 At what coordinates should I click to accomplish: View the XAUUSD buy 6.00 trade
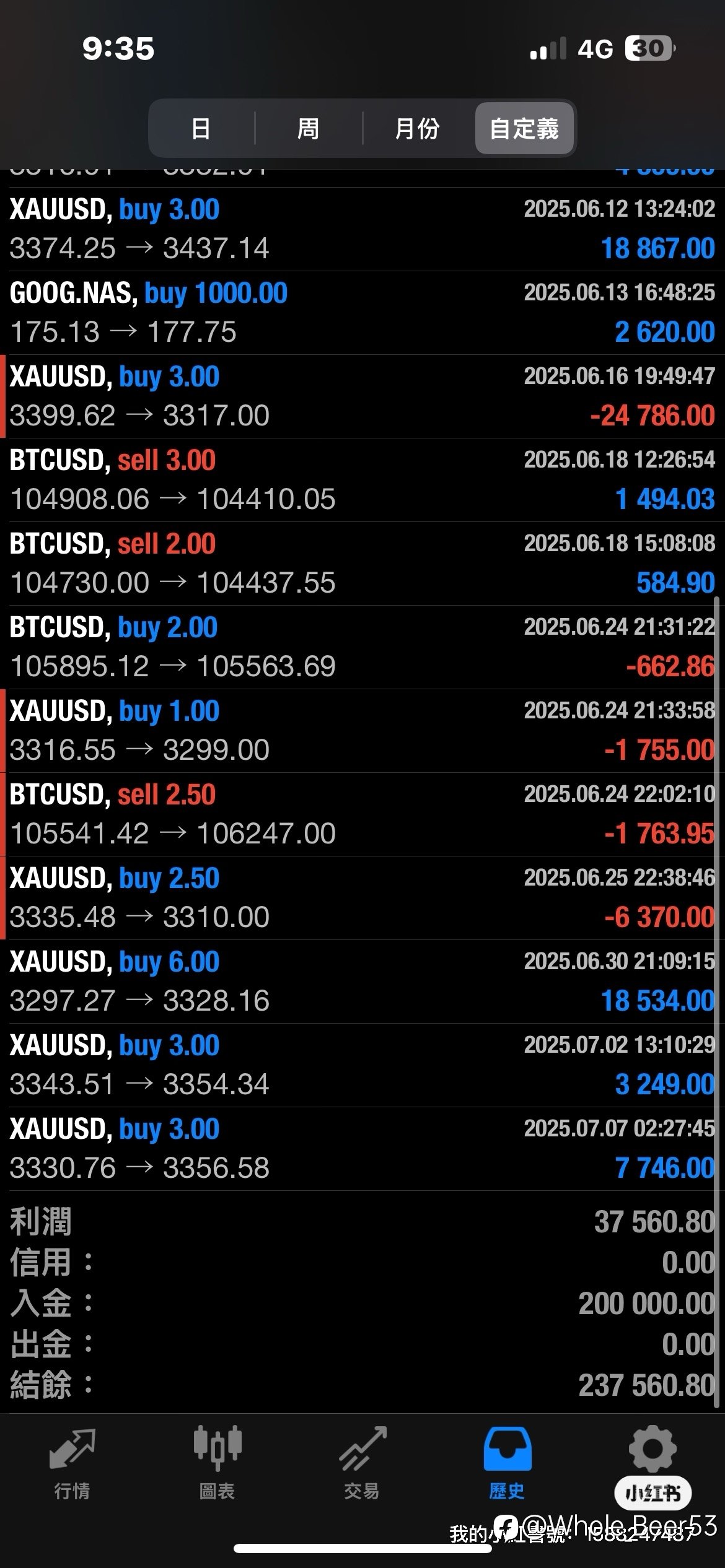pos(362,982)
